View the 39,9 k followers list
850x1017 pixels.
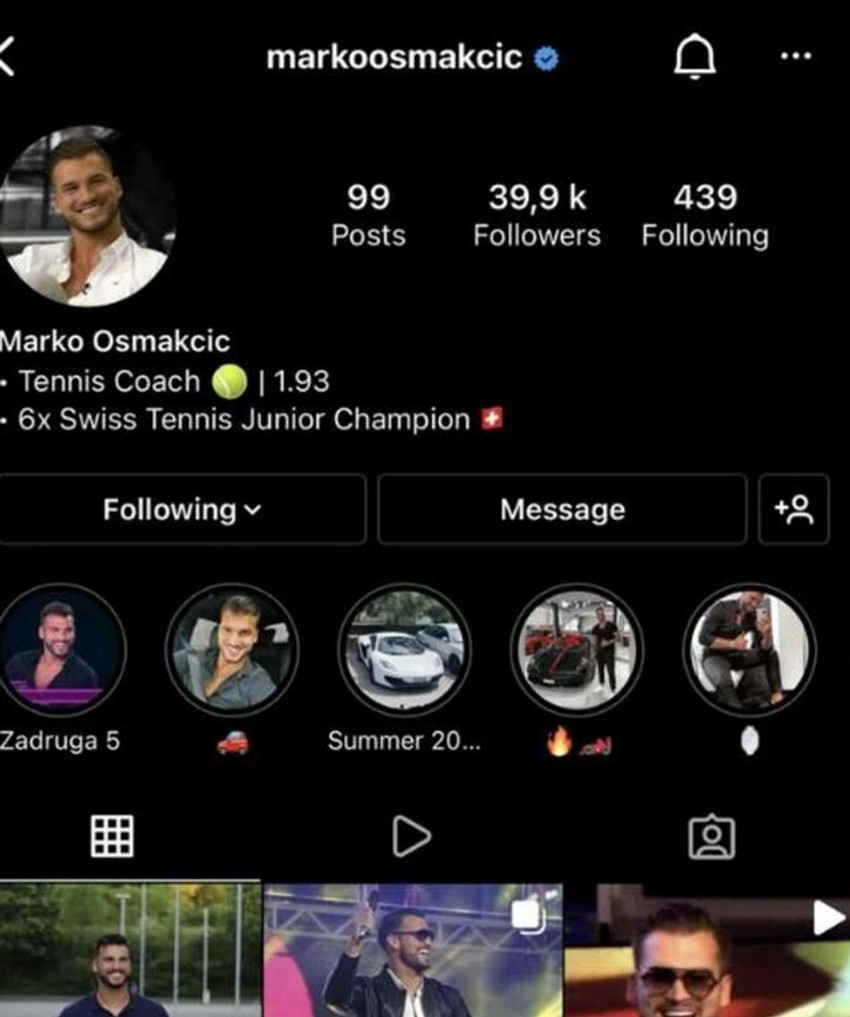click(x=537, y=214)
